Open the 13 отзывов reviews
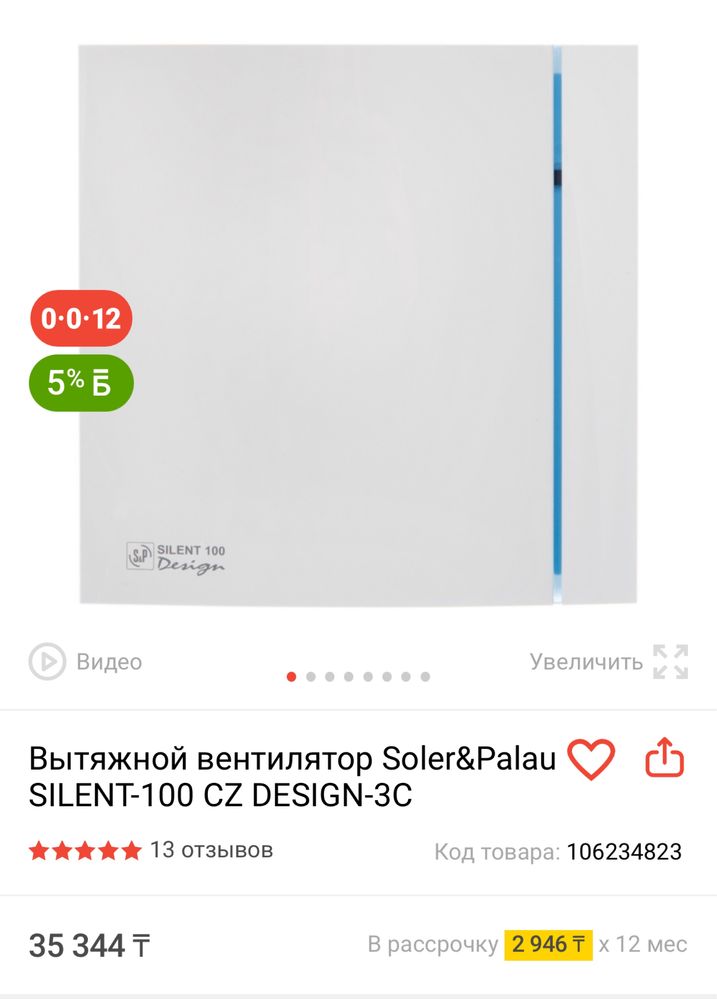The width and height of the screenshot is (717, 999). tap(211, 851)
